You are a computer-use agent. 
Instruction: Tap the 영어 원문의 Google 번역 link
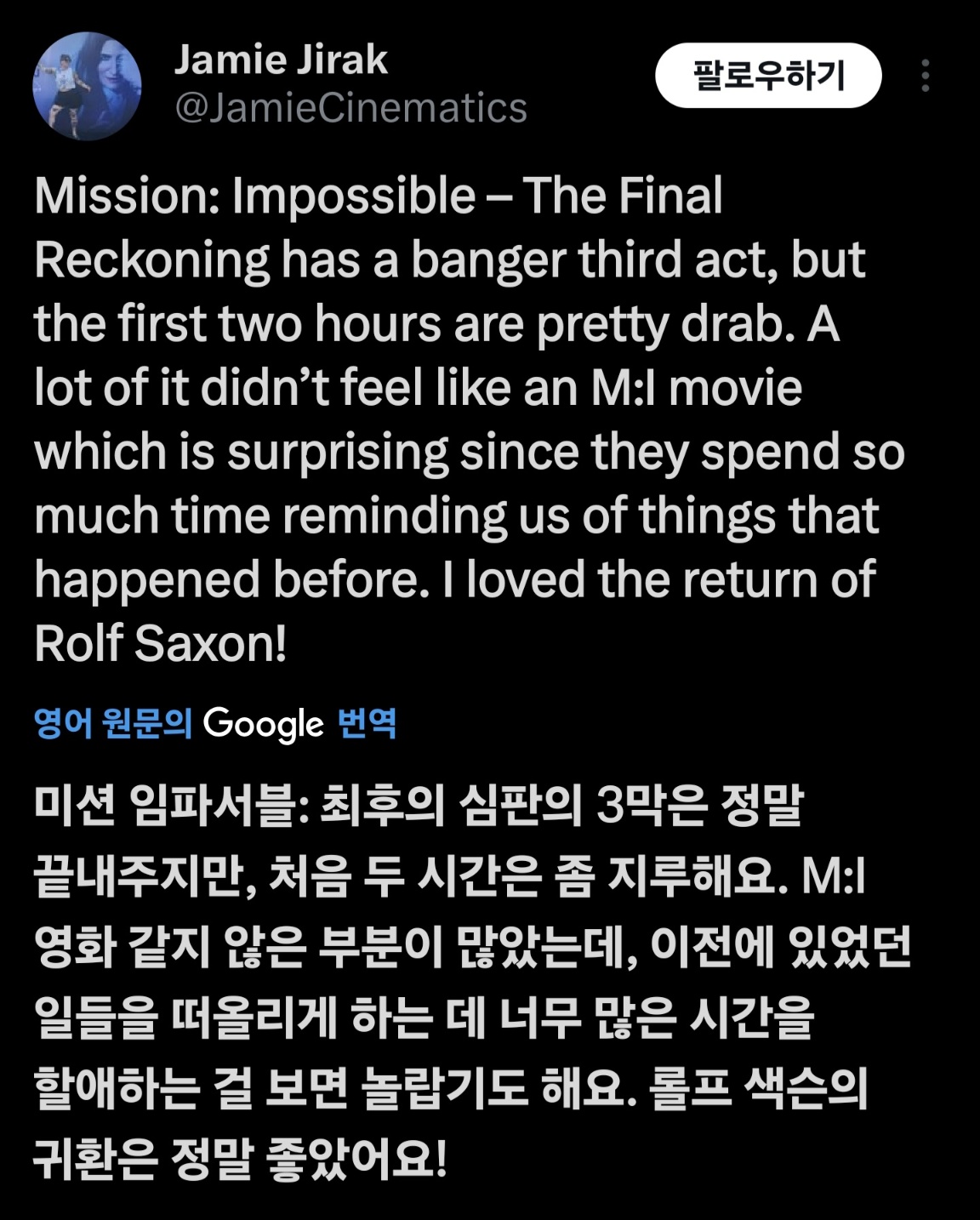pyautogui.click(x=215, y=723)
